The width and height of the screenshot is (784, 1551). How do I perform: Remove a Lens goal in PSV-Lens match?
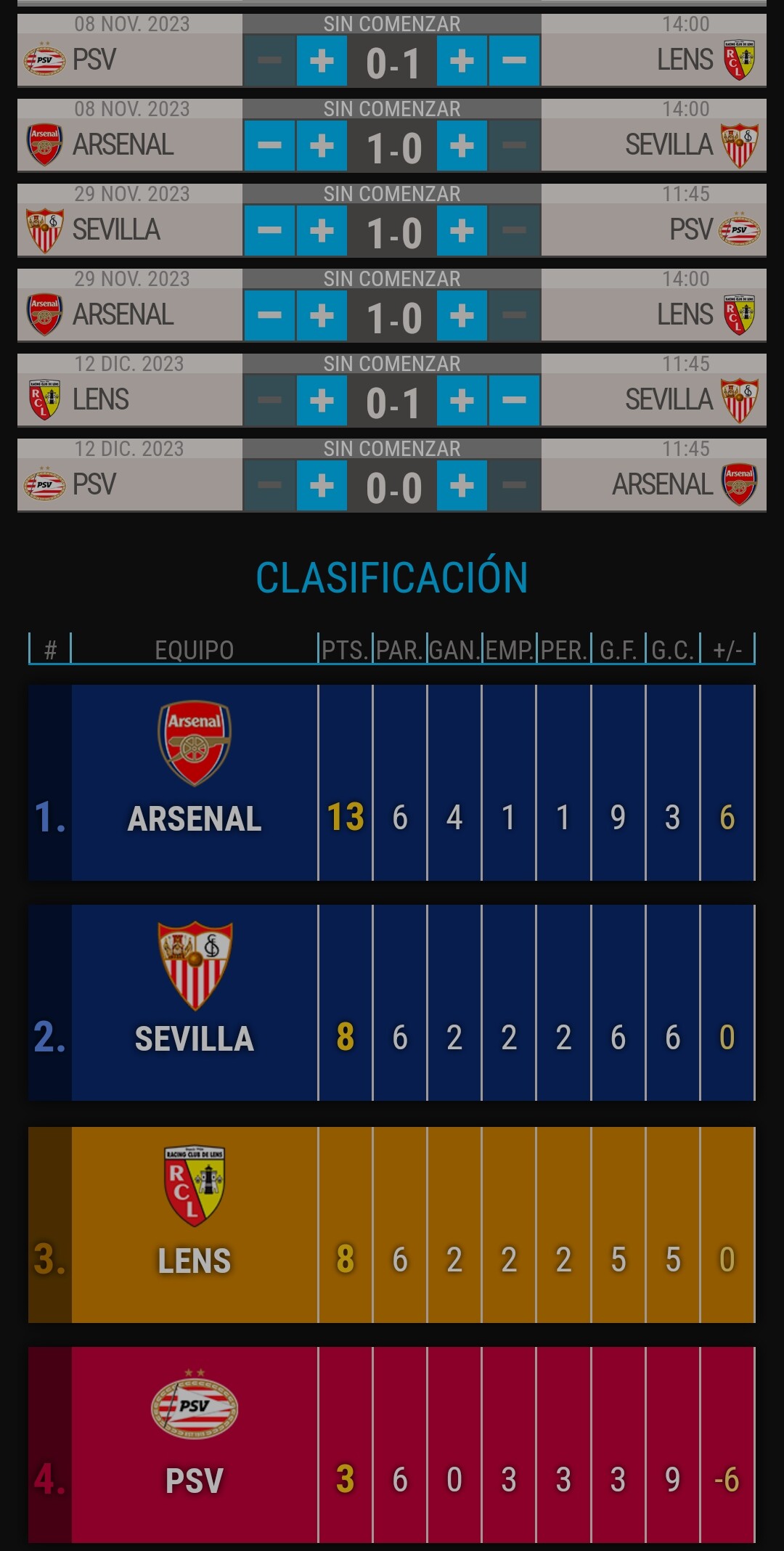point(514,61)
